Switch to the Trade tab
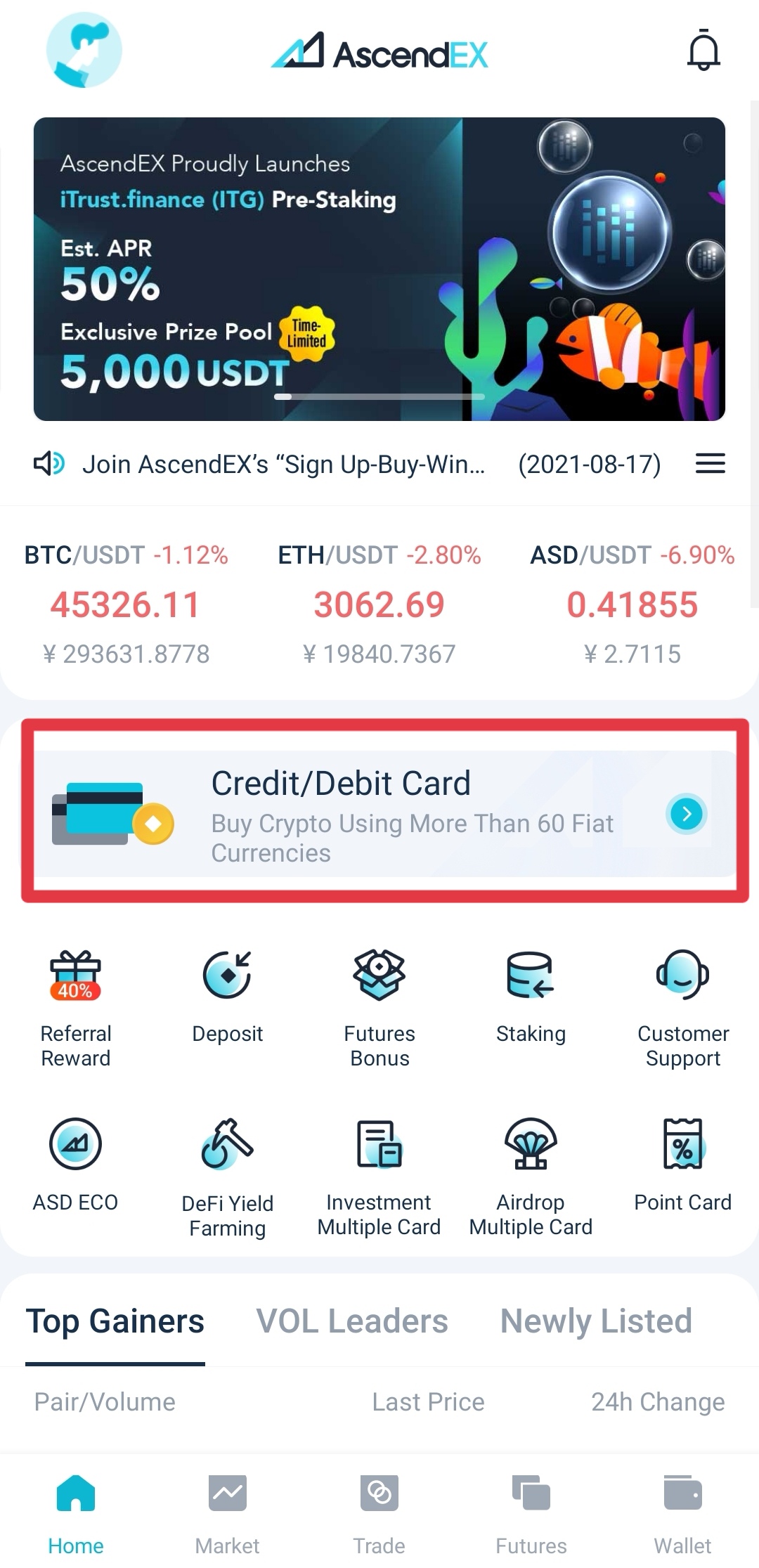This screenshot has height=1568, width=759. [x=379, y=1512]
